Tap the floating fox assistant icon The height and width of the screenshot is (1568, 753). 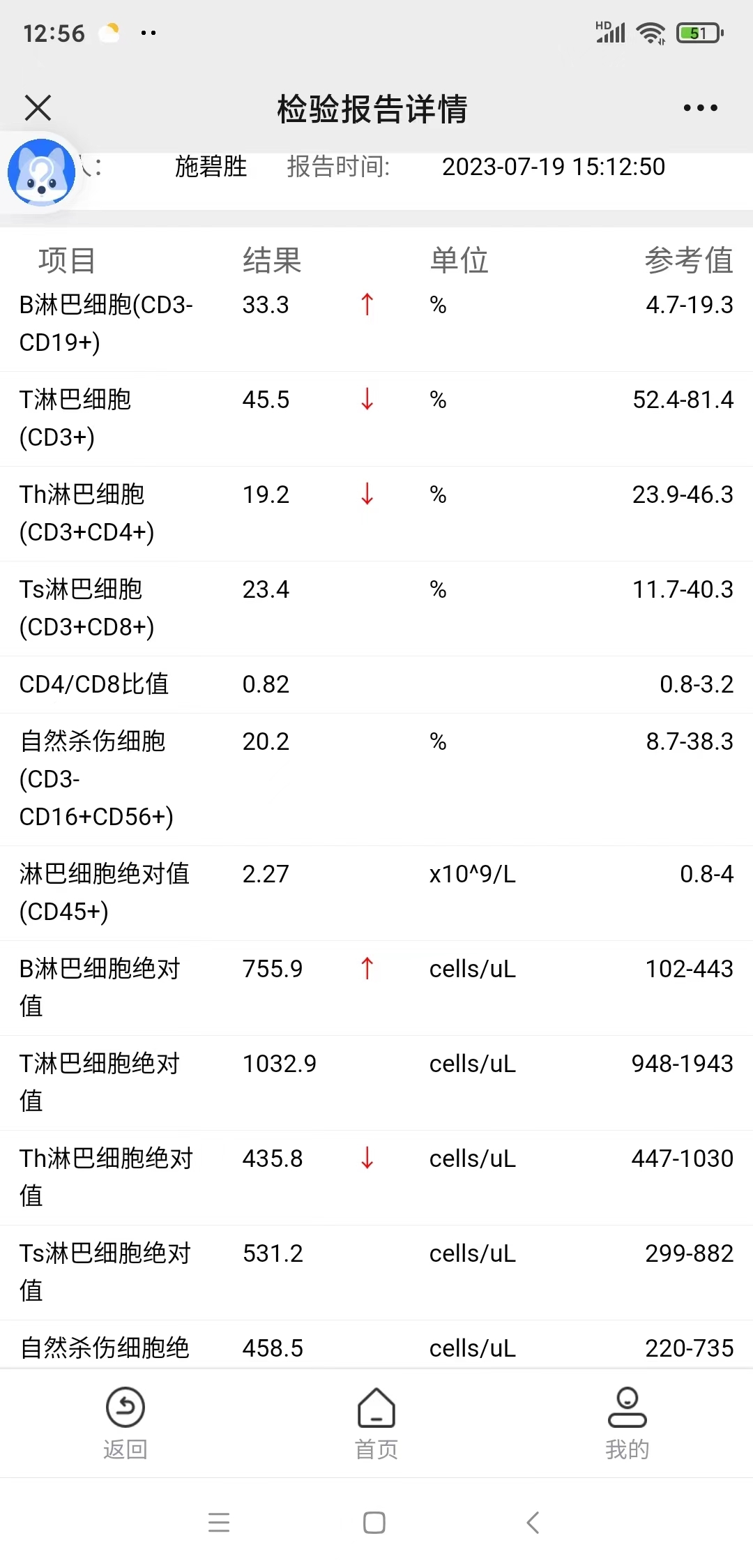41,172
